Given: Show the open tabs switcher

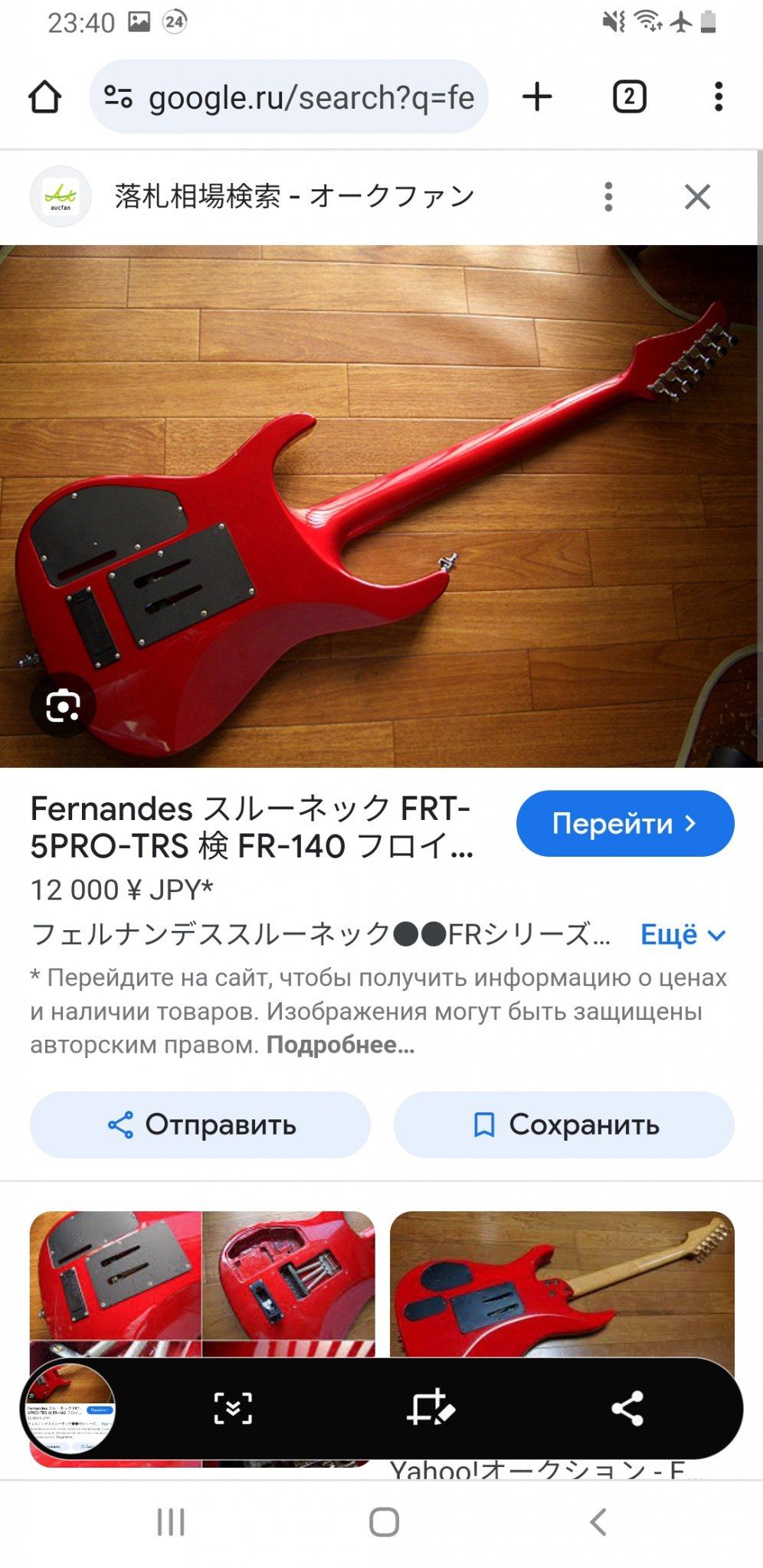Looking at the screenshot, I should click(629, 97).
